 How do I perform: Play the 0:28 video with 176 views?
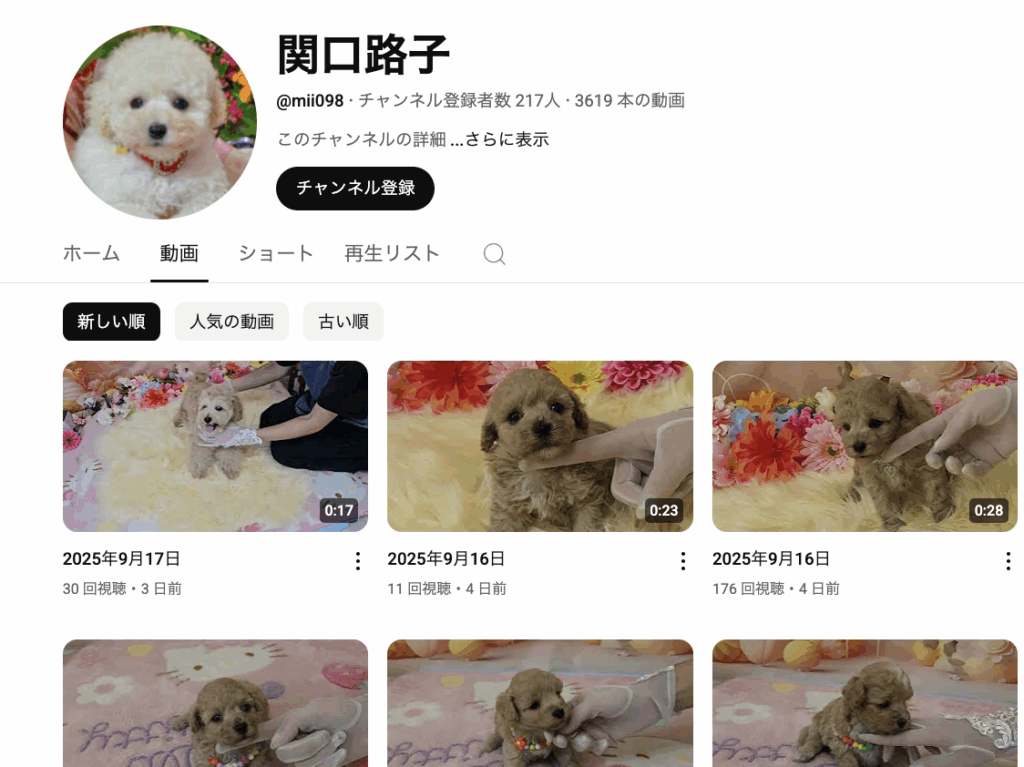tap(864, 446)
